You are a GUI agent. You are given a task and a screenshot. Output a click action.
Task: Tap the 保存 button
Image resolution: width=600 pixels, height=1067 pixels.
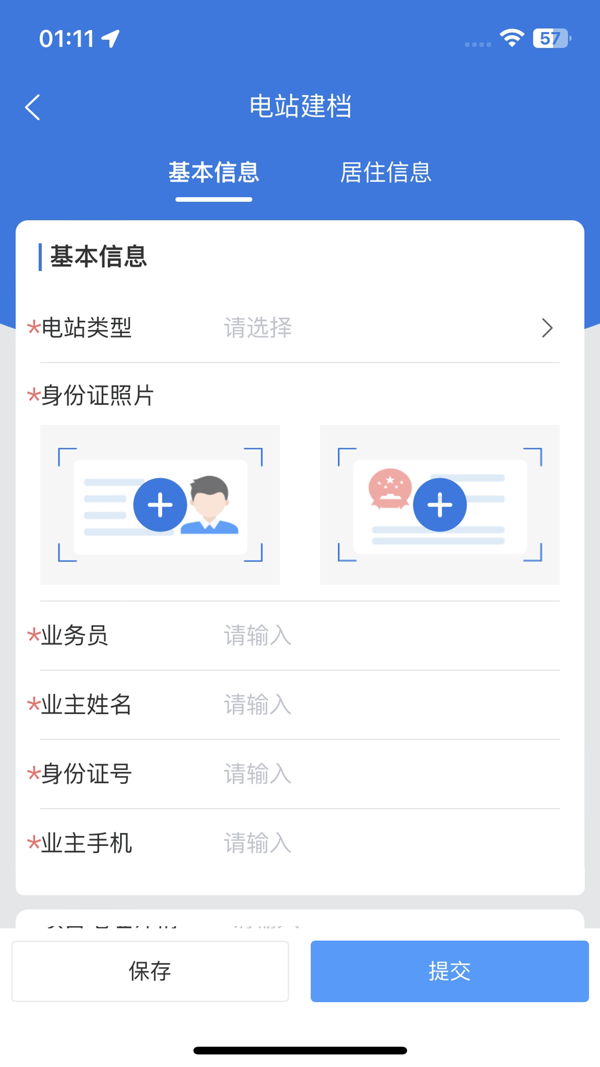[150, 971]
